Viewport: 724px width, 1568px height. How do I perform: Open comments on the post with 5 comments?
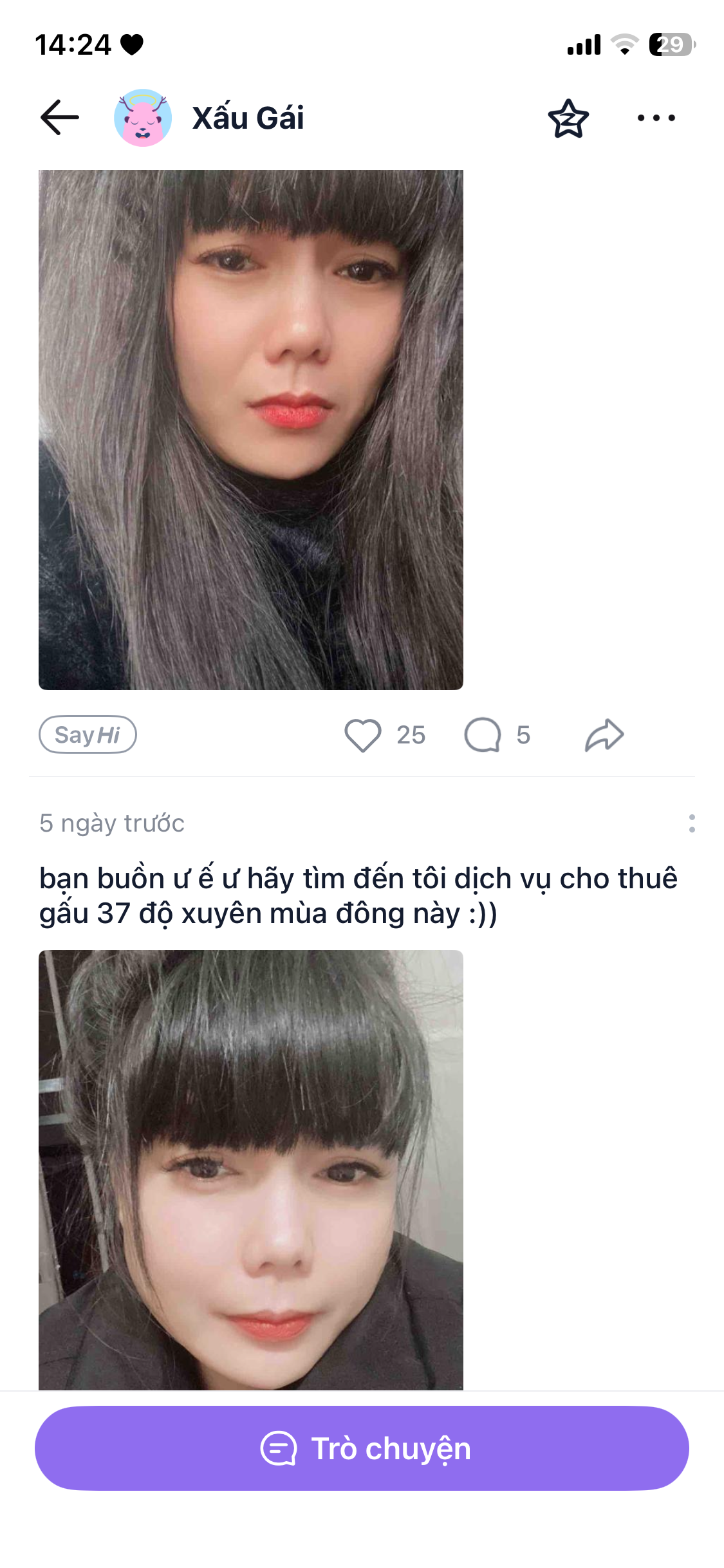[483, 735]
